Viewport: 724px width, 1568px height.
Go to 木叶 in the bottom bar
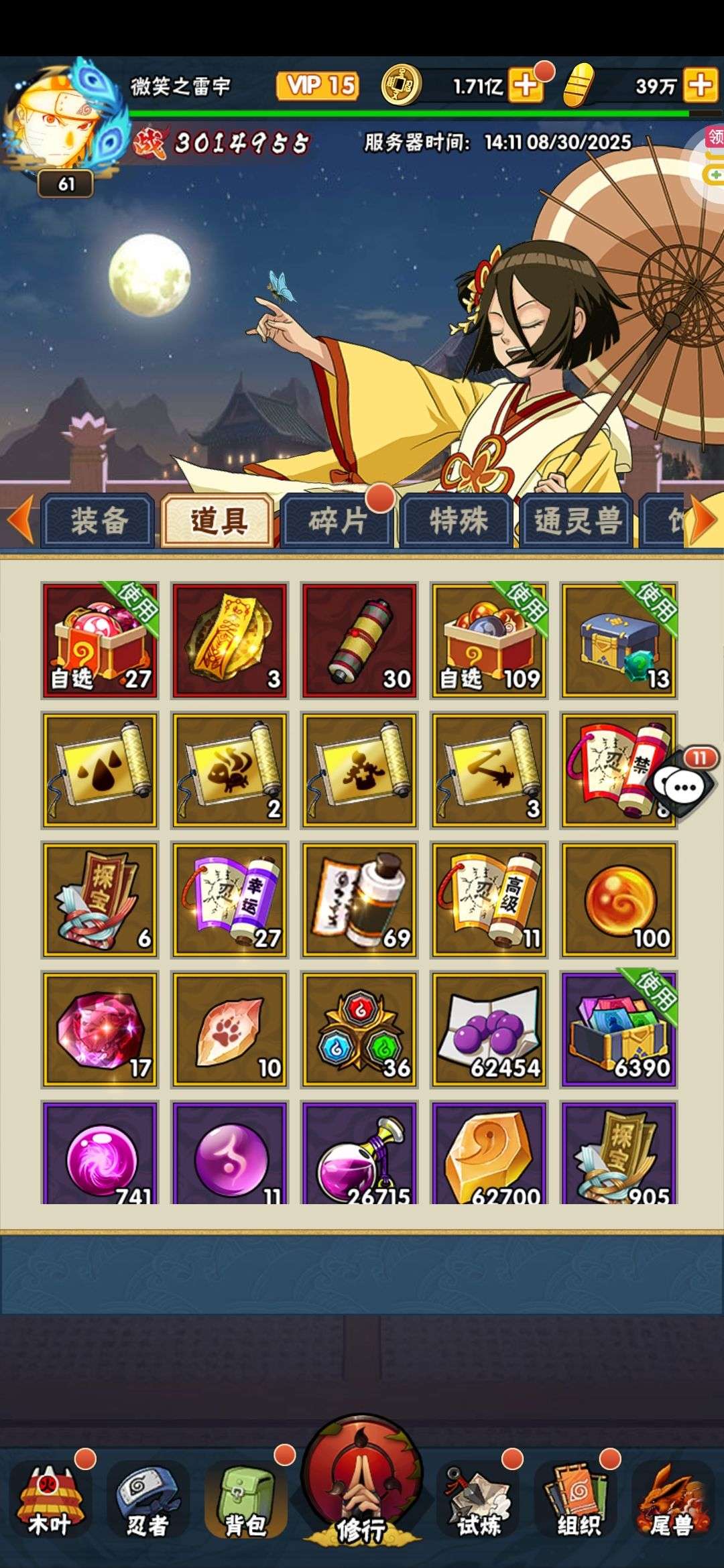pyautogui.click(x=49, y=1501)
